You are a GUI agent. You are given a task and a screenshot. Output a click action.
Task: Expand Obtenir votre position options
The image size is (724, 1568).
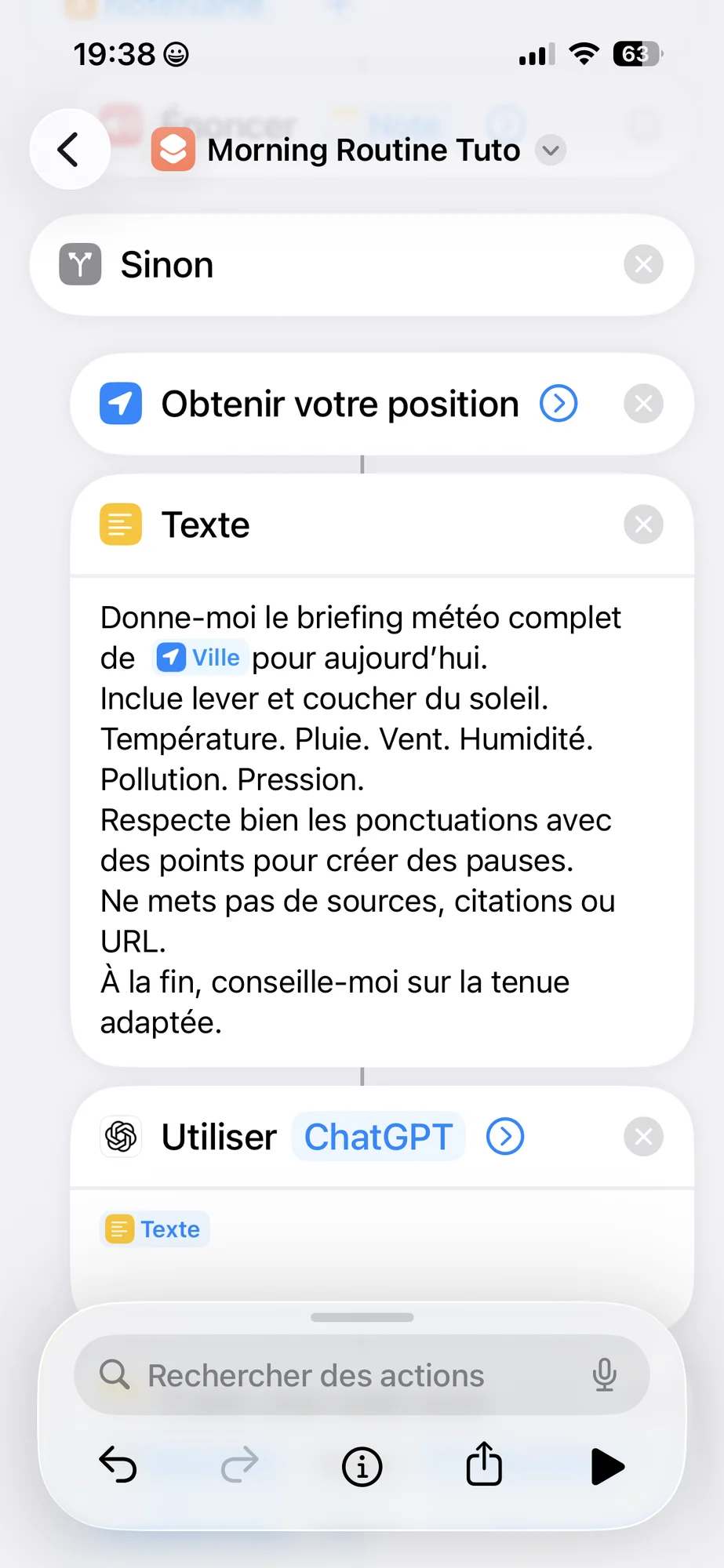click(x=558, y=404)
